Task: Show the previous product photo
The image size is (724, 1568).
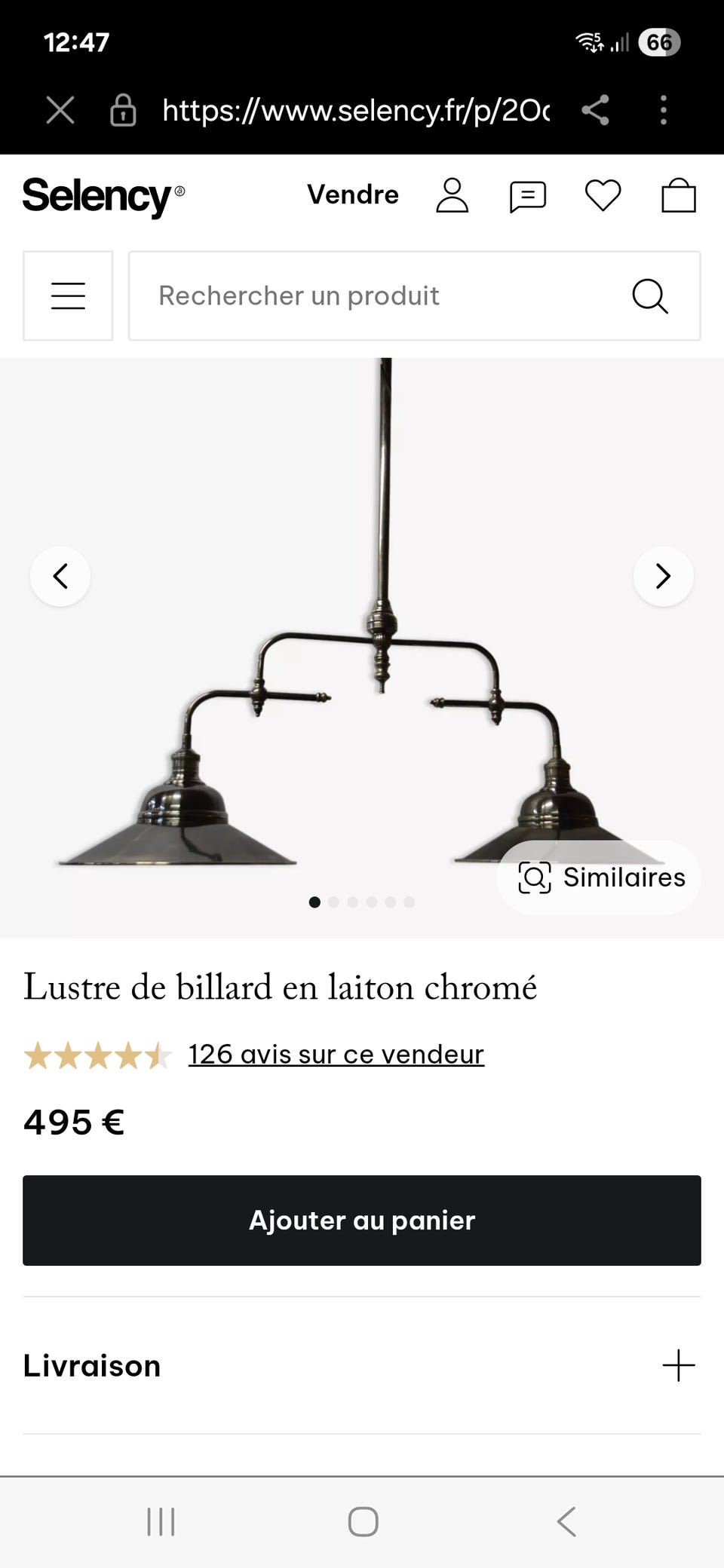Action: 60,576
